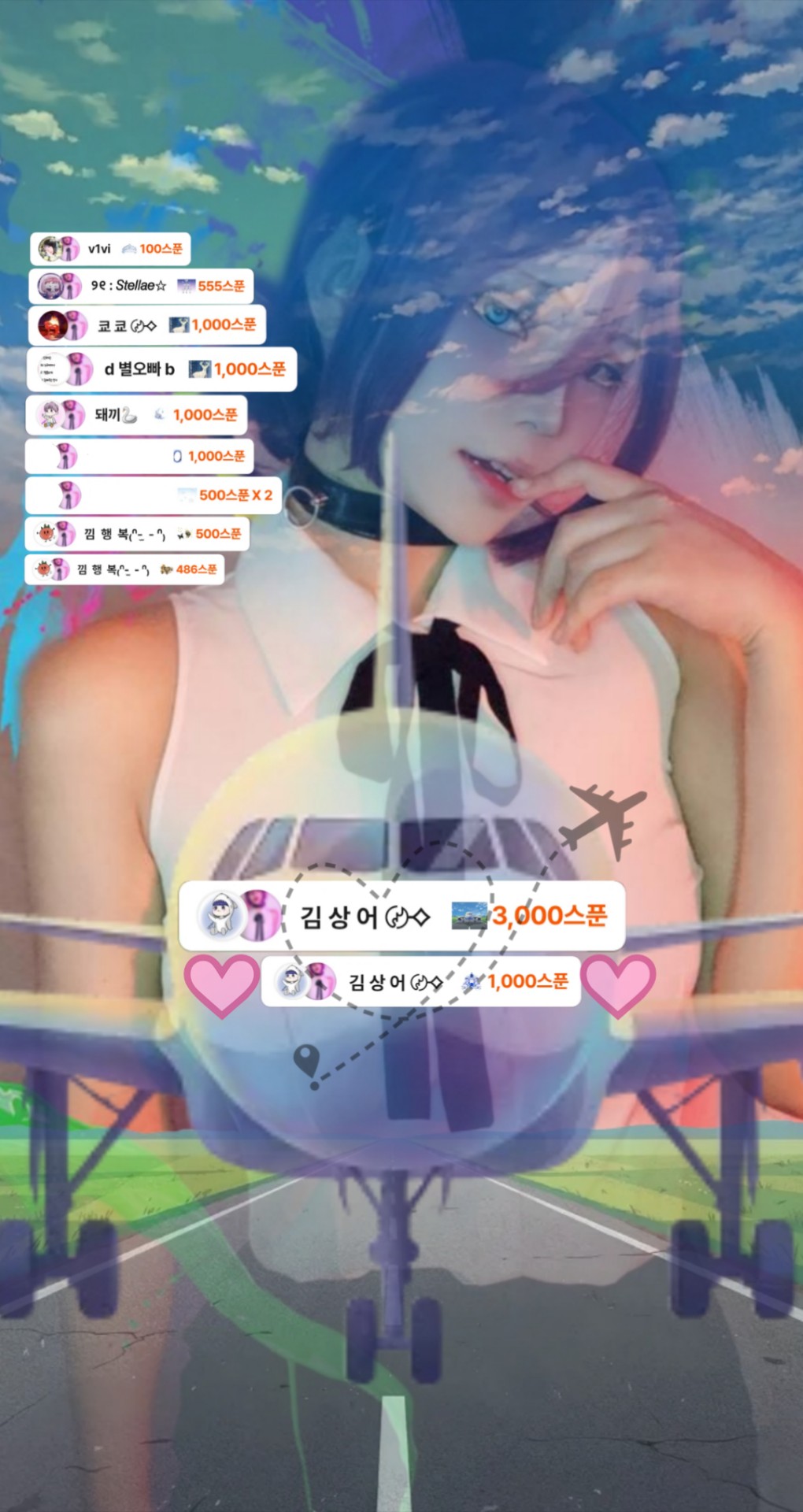The height and width of the screenshot is (1512, 803).
Task: Select the deer icon next to d 별오빠 b
Action: 200,369
